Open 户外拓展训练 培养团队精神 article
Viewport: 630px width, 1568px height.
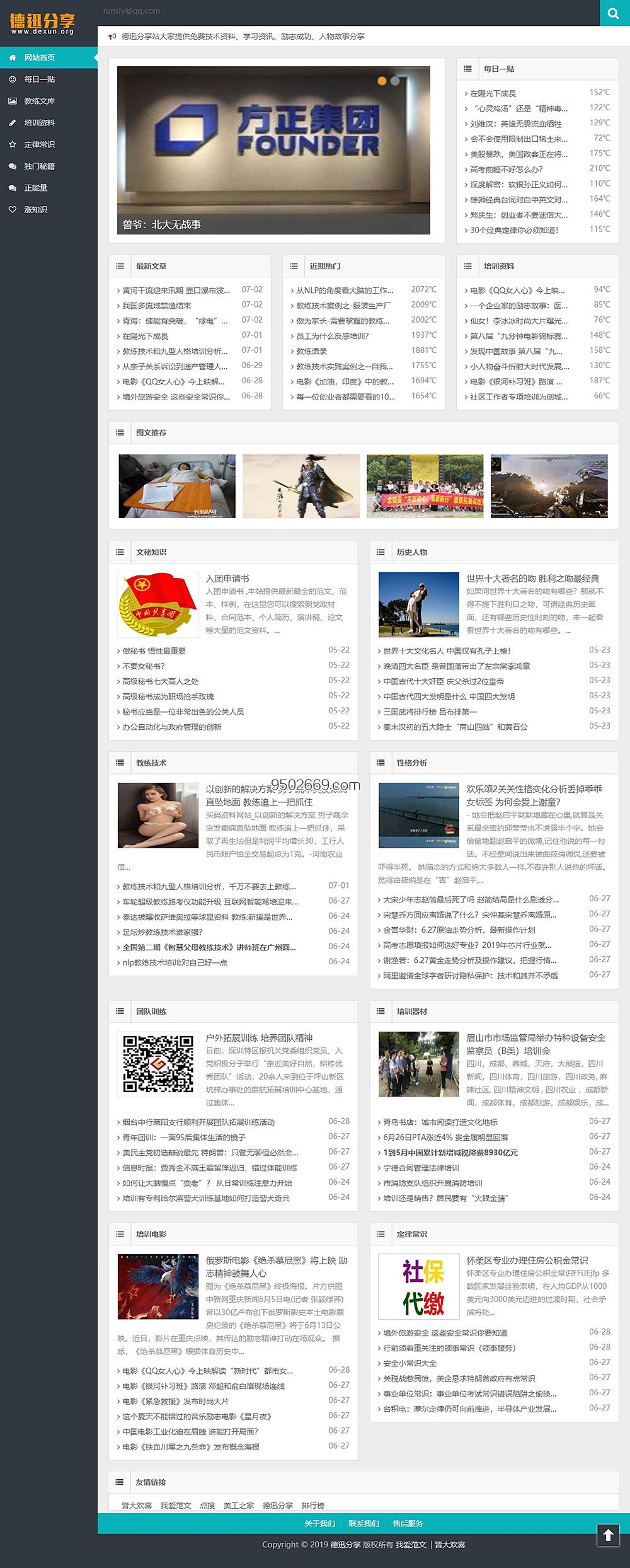(259, 1038)
